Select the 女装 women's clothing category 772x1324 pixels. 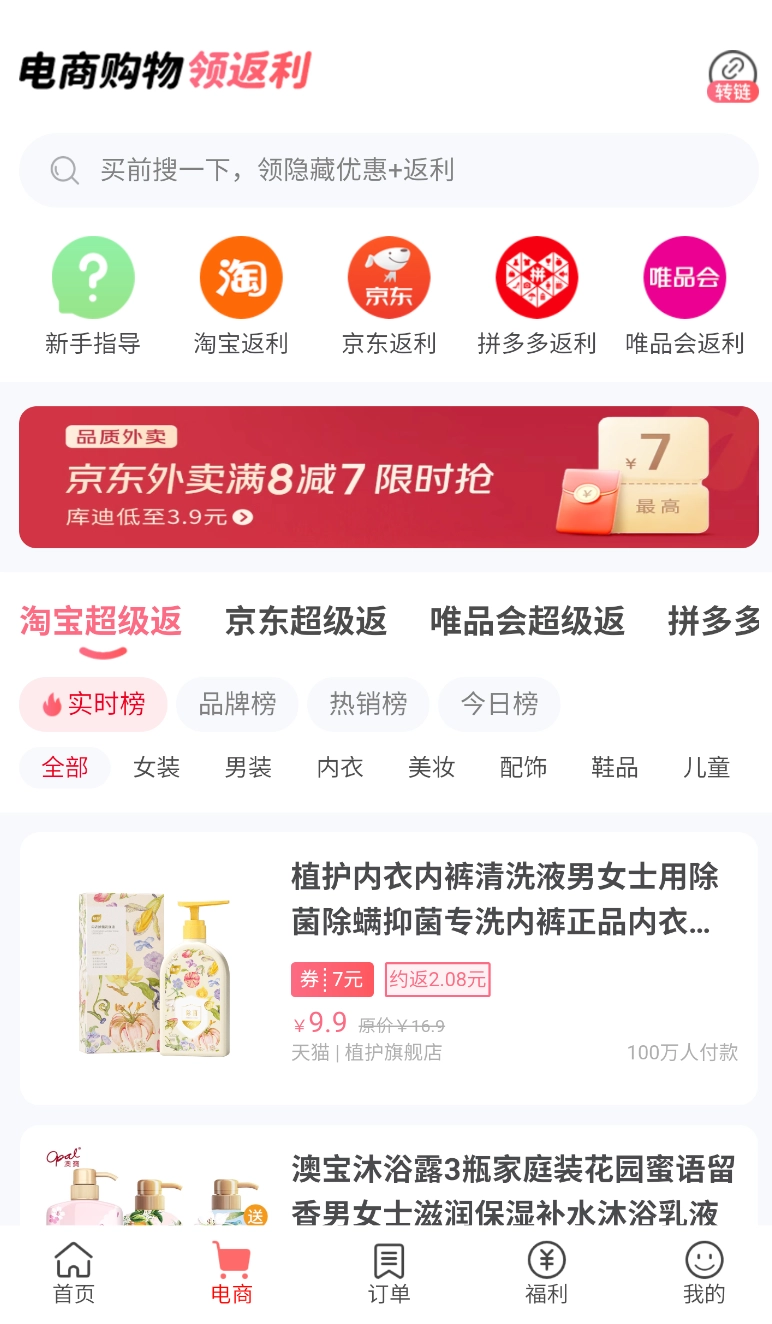tap(156, 767)
